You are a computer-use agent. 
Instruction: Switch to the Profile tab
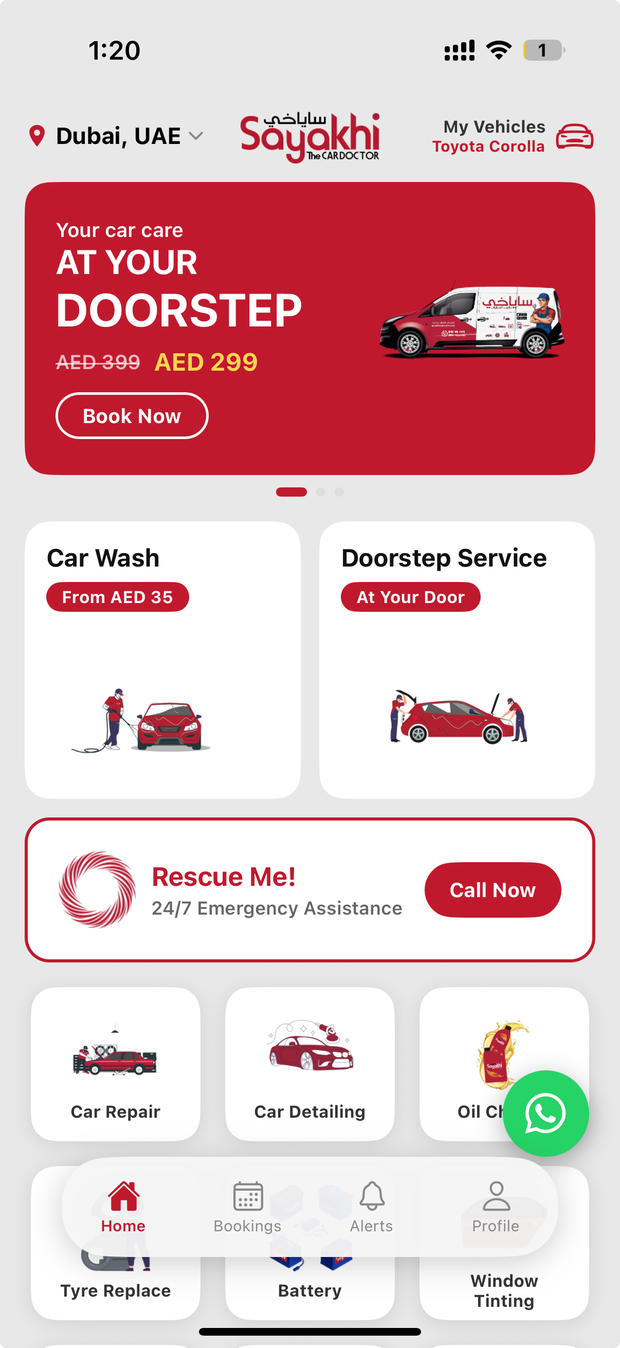(x=496, y=1208)
